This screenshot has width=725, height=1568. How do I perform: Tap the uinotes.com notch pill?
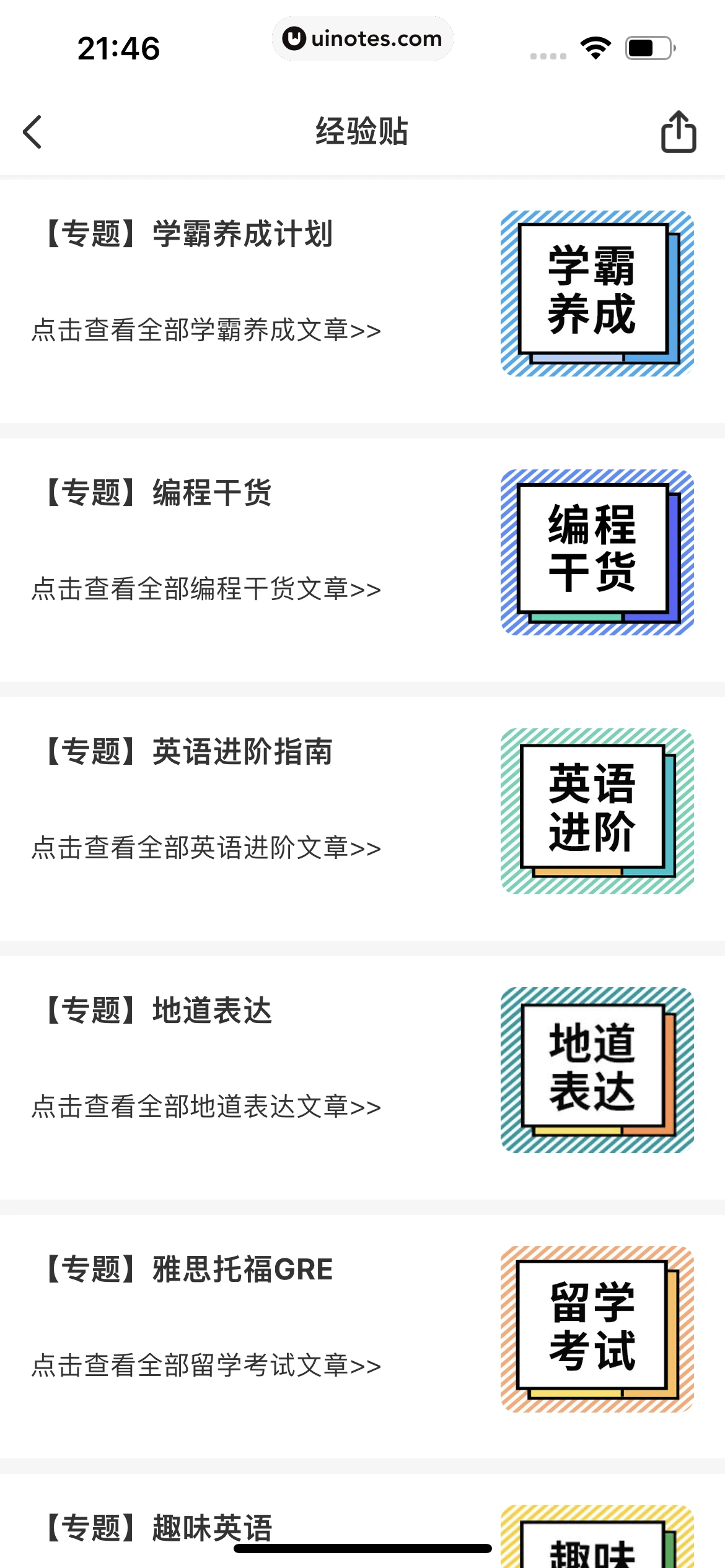pos(362,38)
